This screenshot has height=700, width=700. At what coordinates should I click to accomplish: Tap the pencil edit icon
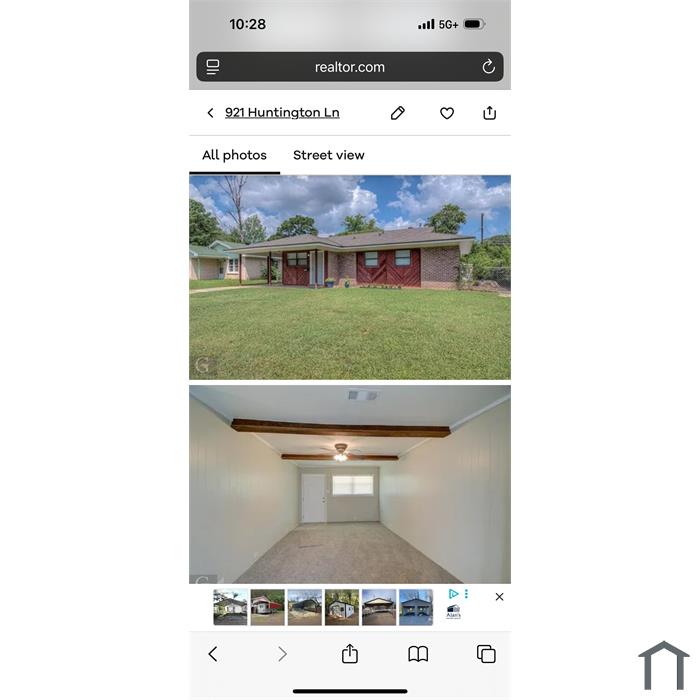tap(398, 113)
